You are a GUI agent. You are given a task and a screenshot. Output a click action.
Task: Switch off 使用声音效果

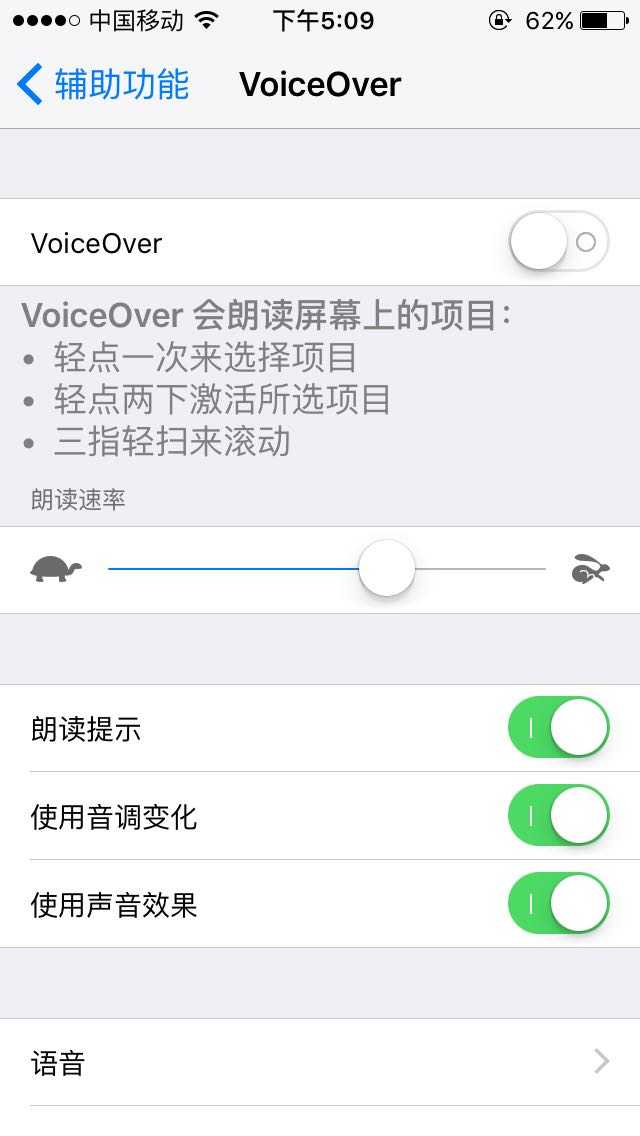(558, 904)
